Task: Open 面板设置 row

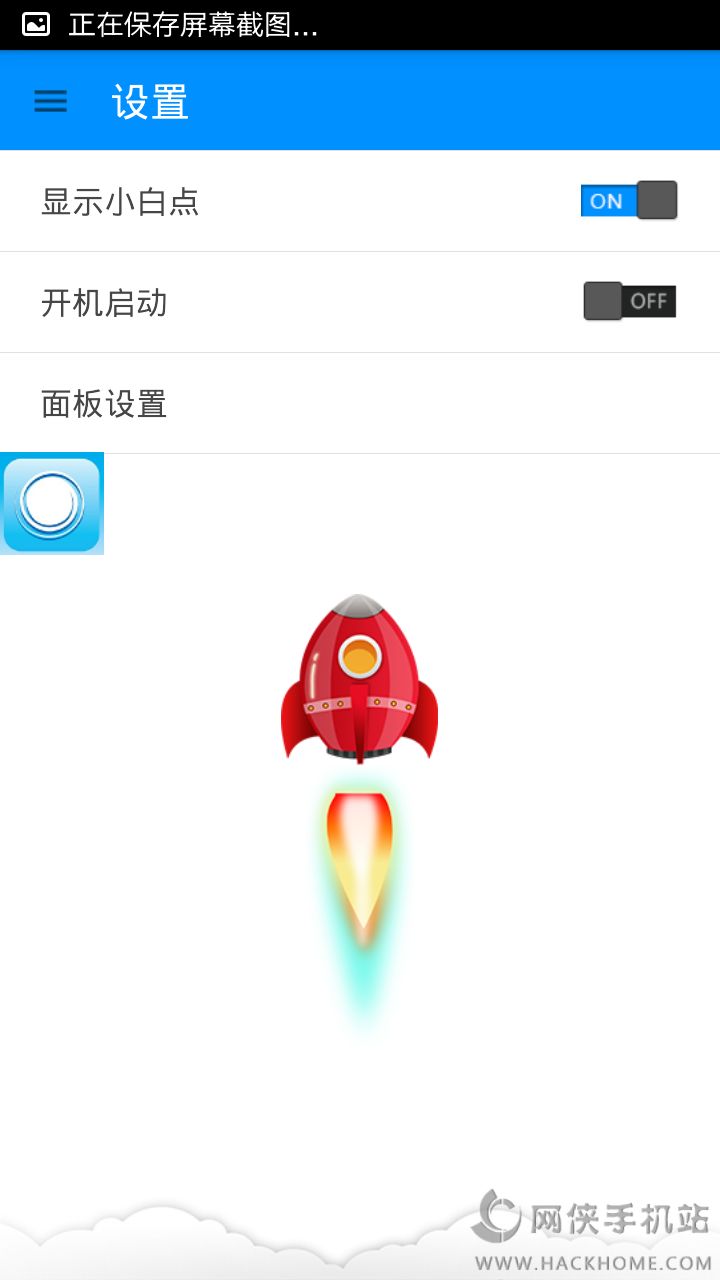Action: tap(360, 403)
